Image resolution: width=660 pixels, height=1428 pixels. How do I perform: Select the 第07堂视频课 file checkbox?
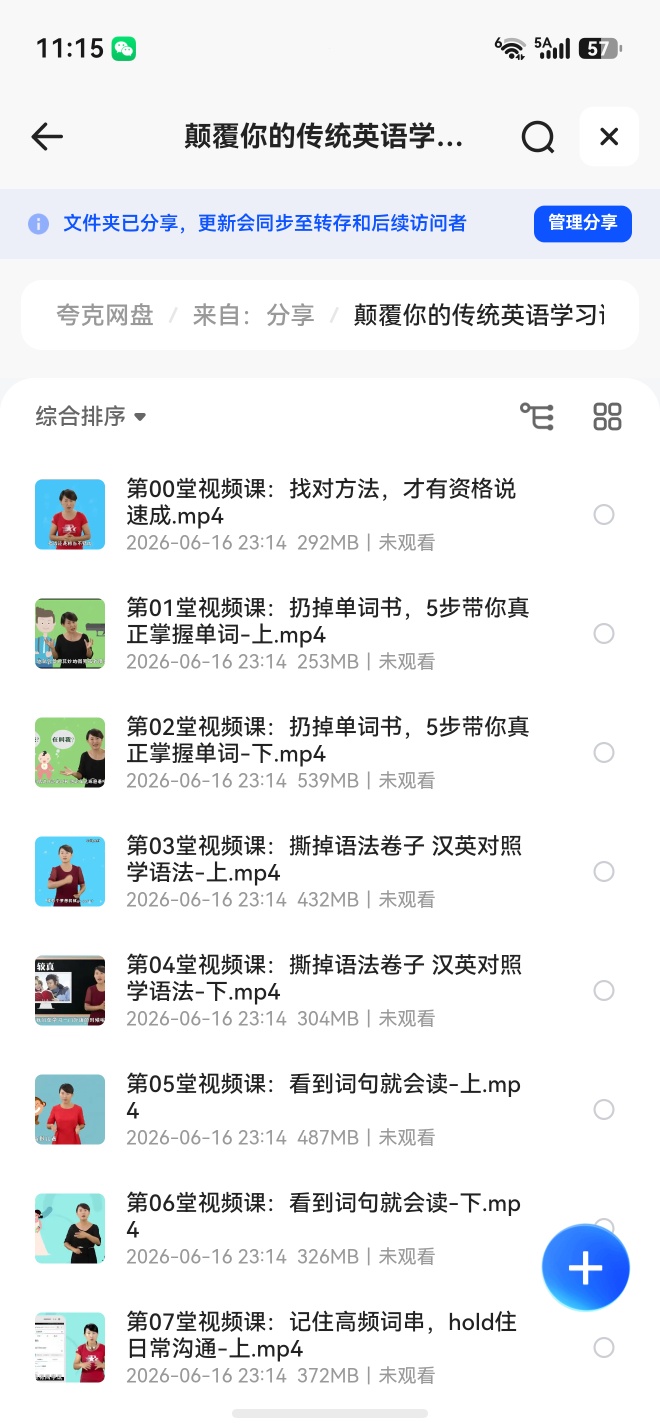(x=604, y=1347)
